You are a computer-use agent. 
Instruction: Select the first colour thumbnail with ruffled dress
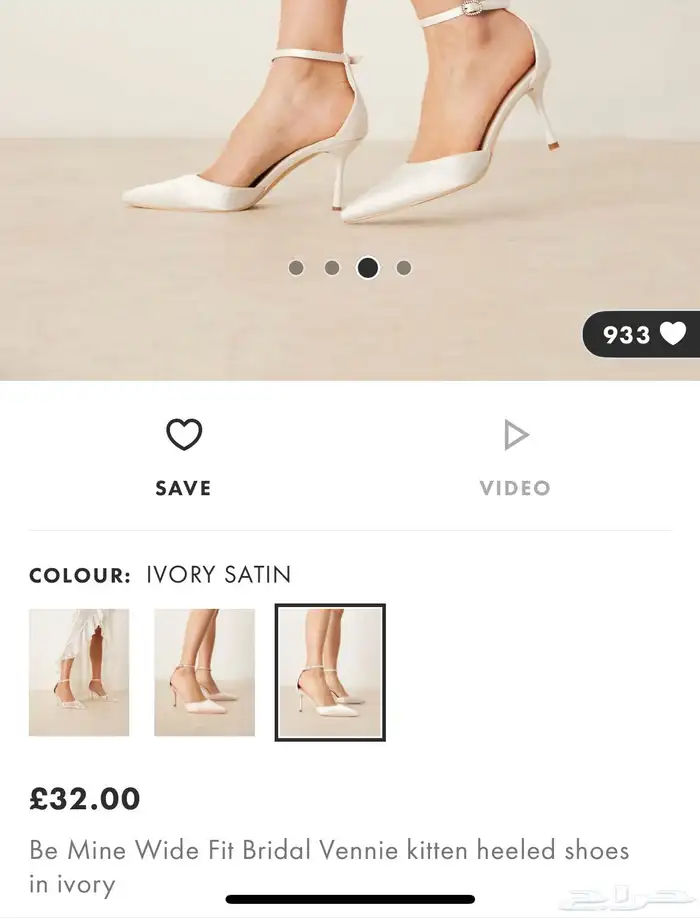point(79,672)
